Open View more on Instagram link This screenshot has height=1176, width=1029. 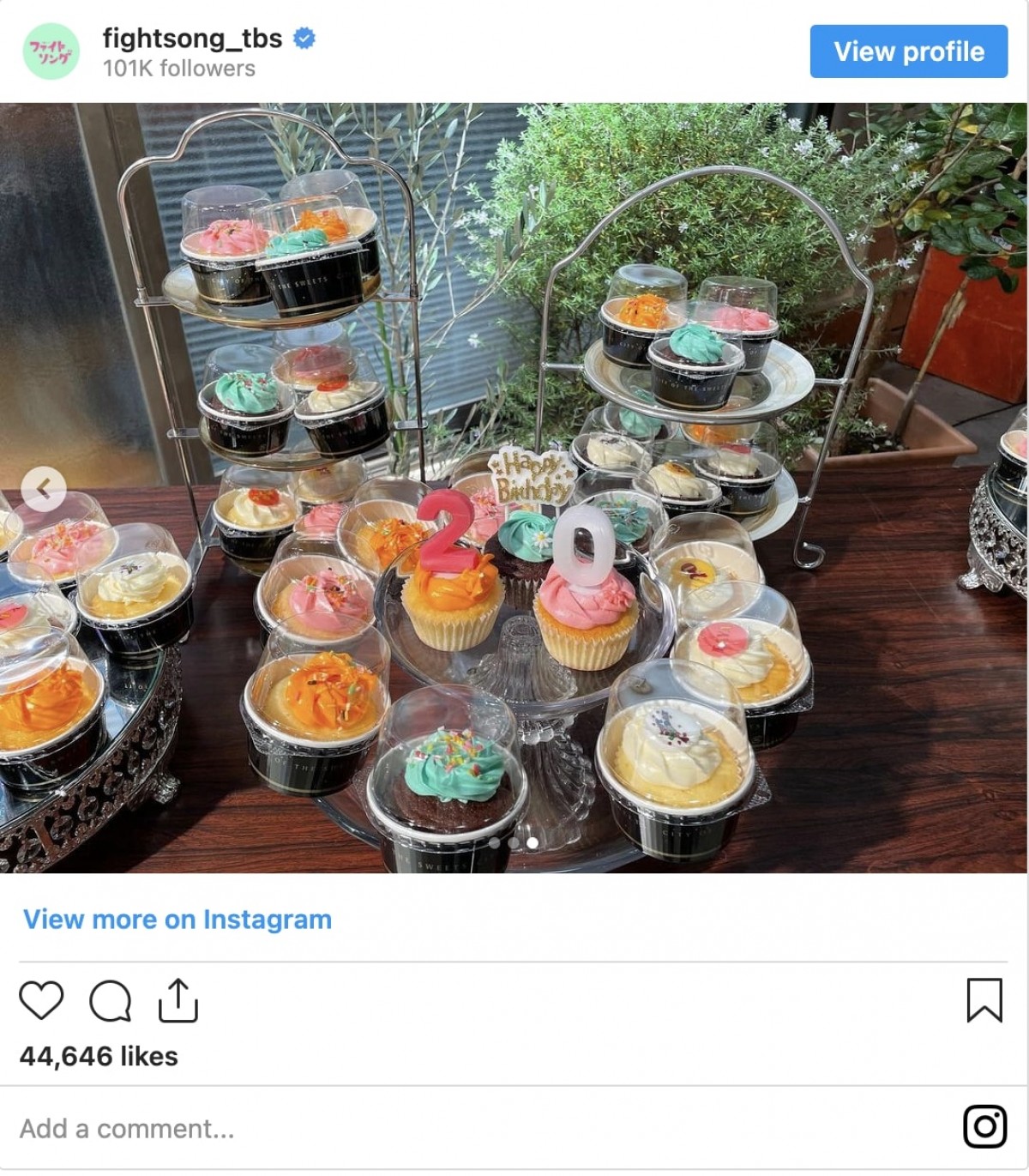click(178, 920)
